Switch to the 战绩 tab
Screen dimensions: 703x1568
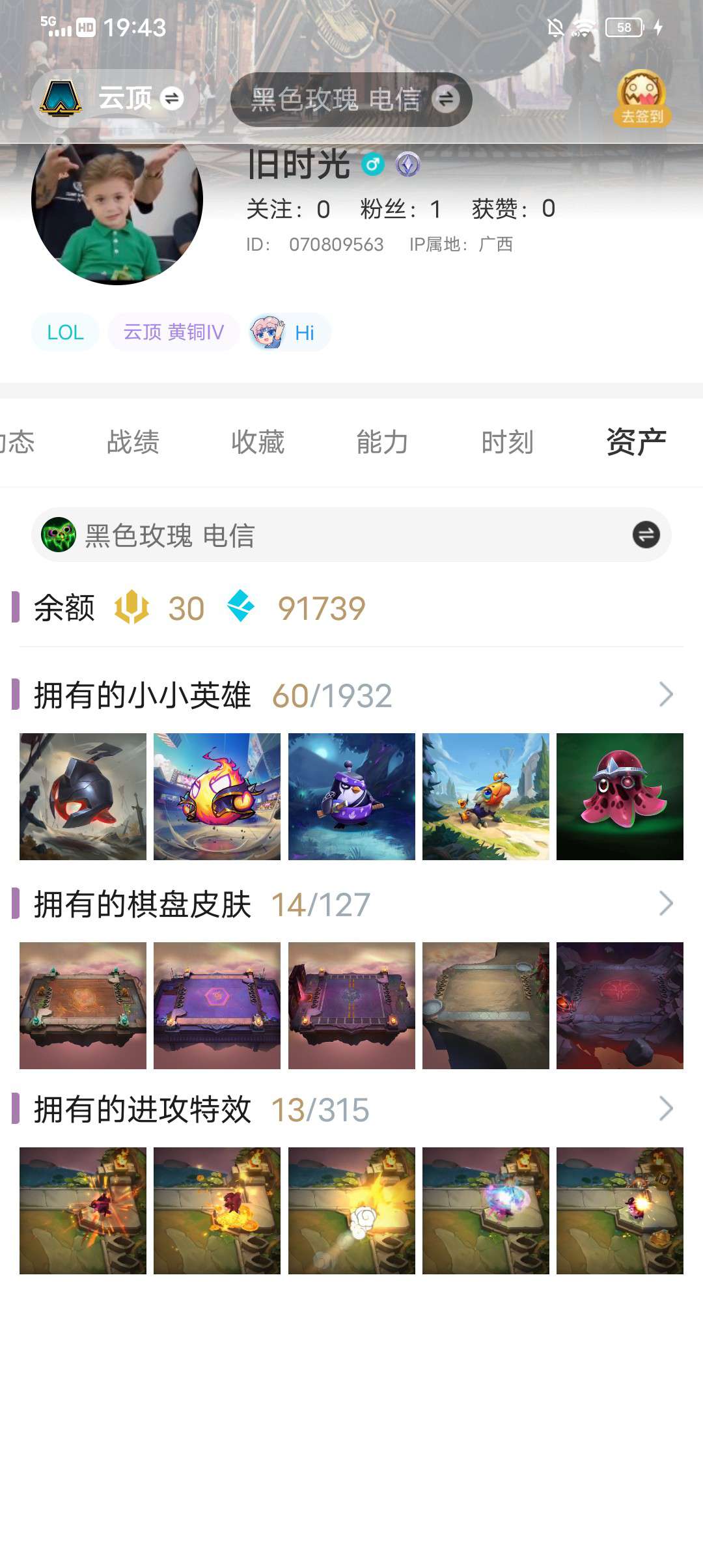coord(133,442)
